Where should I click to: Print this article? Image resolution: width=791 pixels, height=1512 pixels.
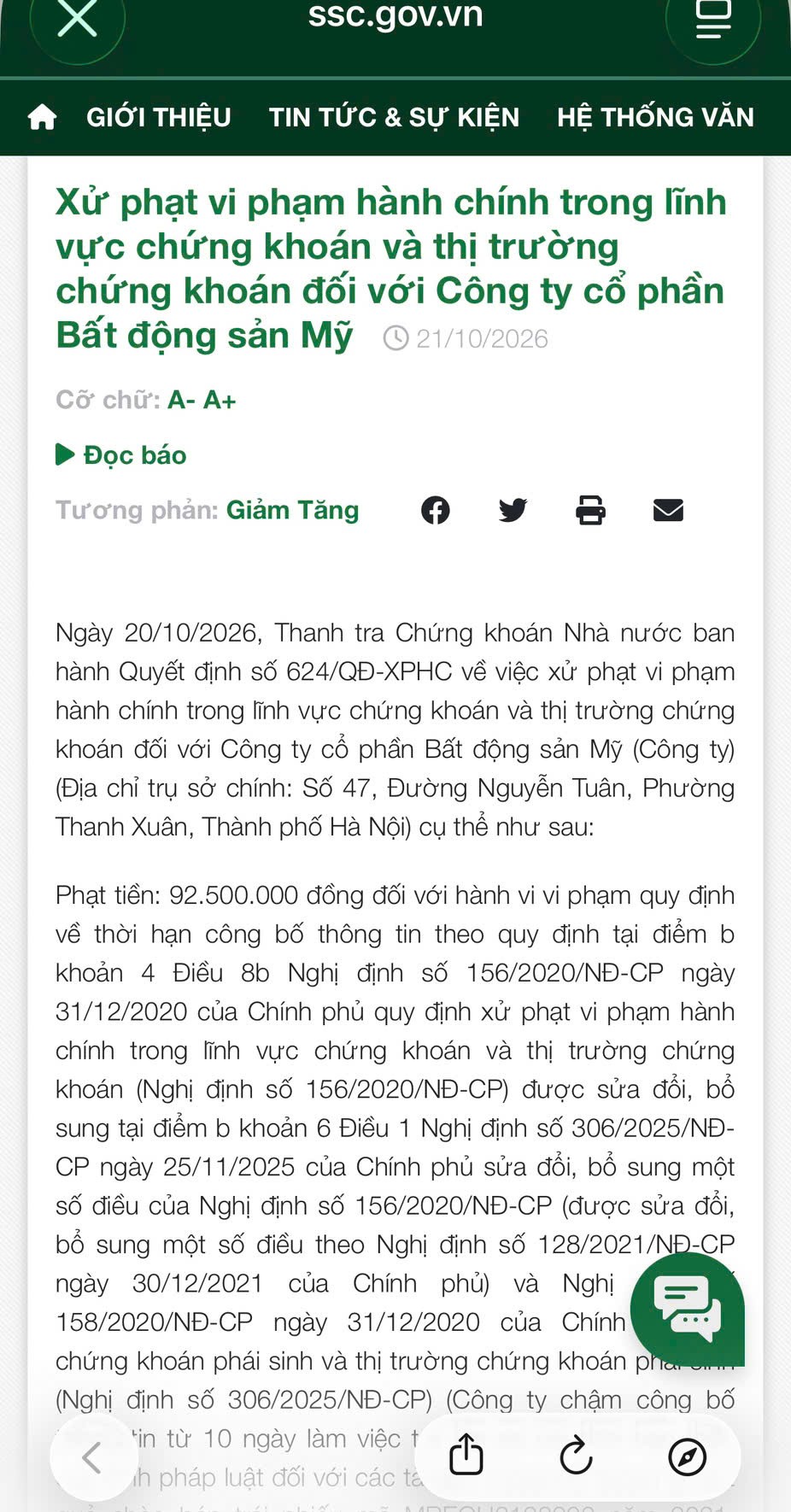[590, 510]
